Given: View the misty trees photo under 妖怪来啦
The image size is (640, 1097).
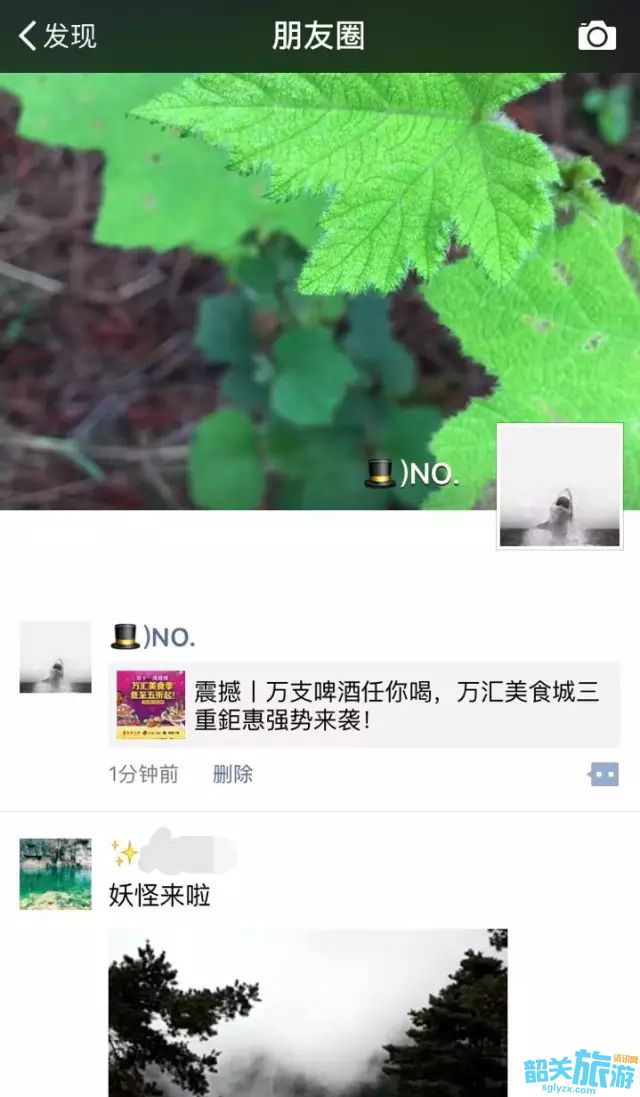Looking at the screenshot, I should [x=307, y=1010].
